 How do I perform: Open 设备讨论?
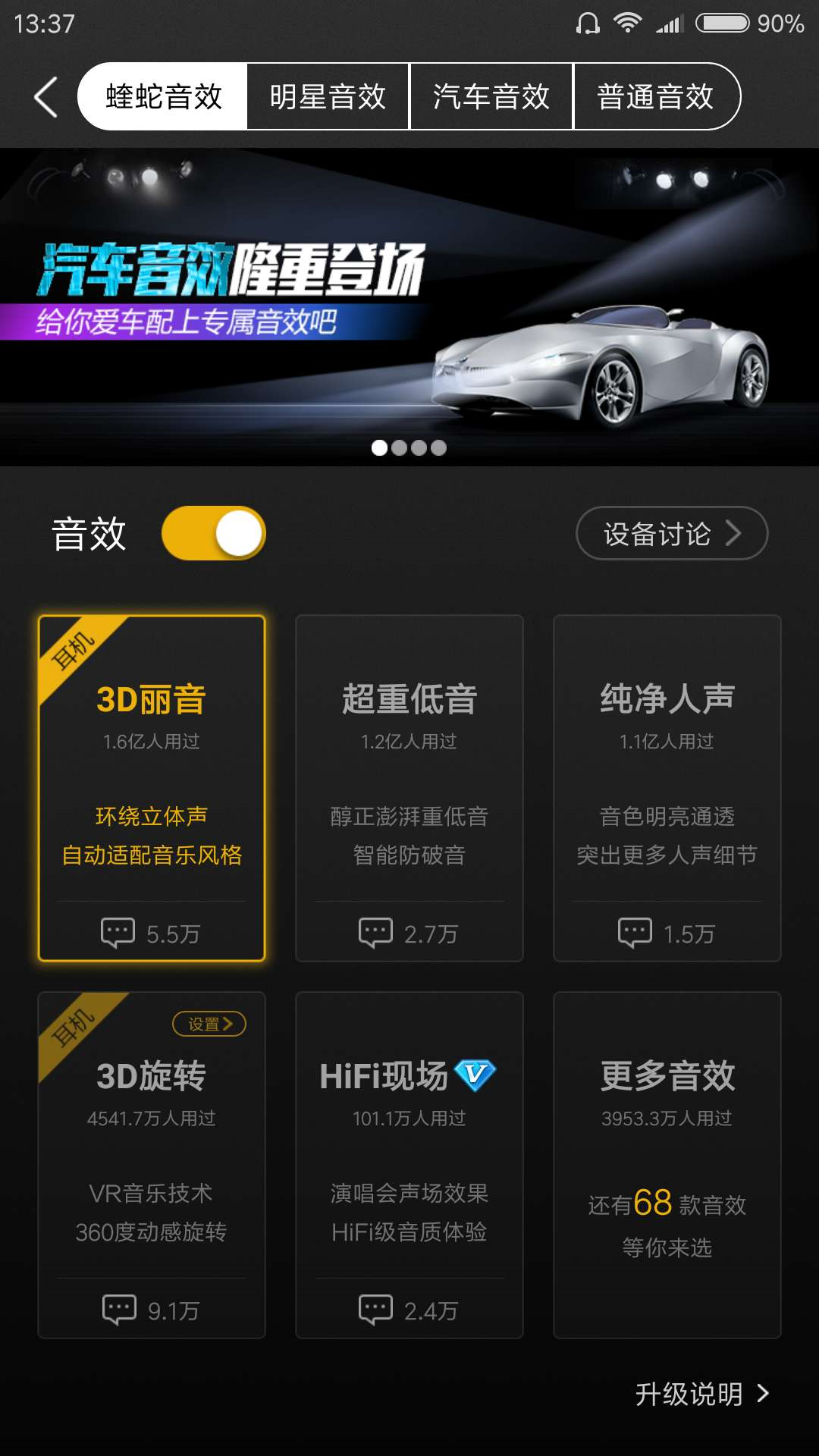pyautogui.click(x=672, y=533)
